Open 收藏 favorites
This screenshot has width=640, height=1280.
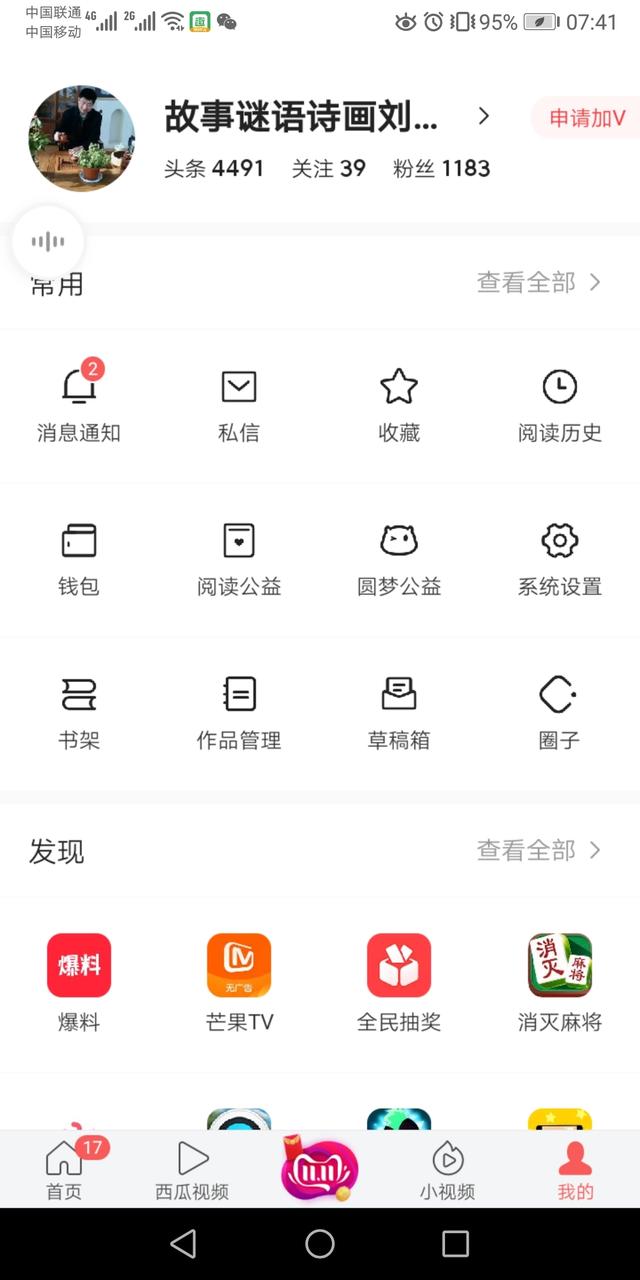[399, 405]
